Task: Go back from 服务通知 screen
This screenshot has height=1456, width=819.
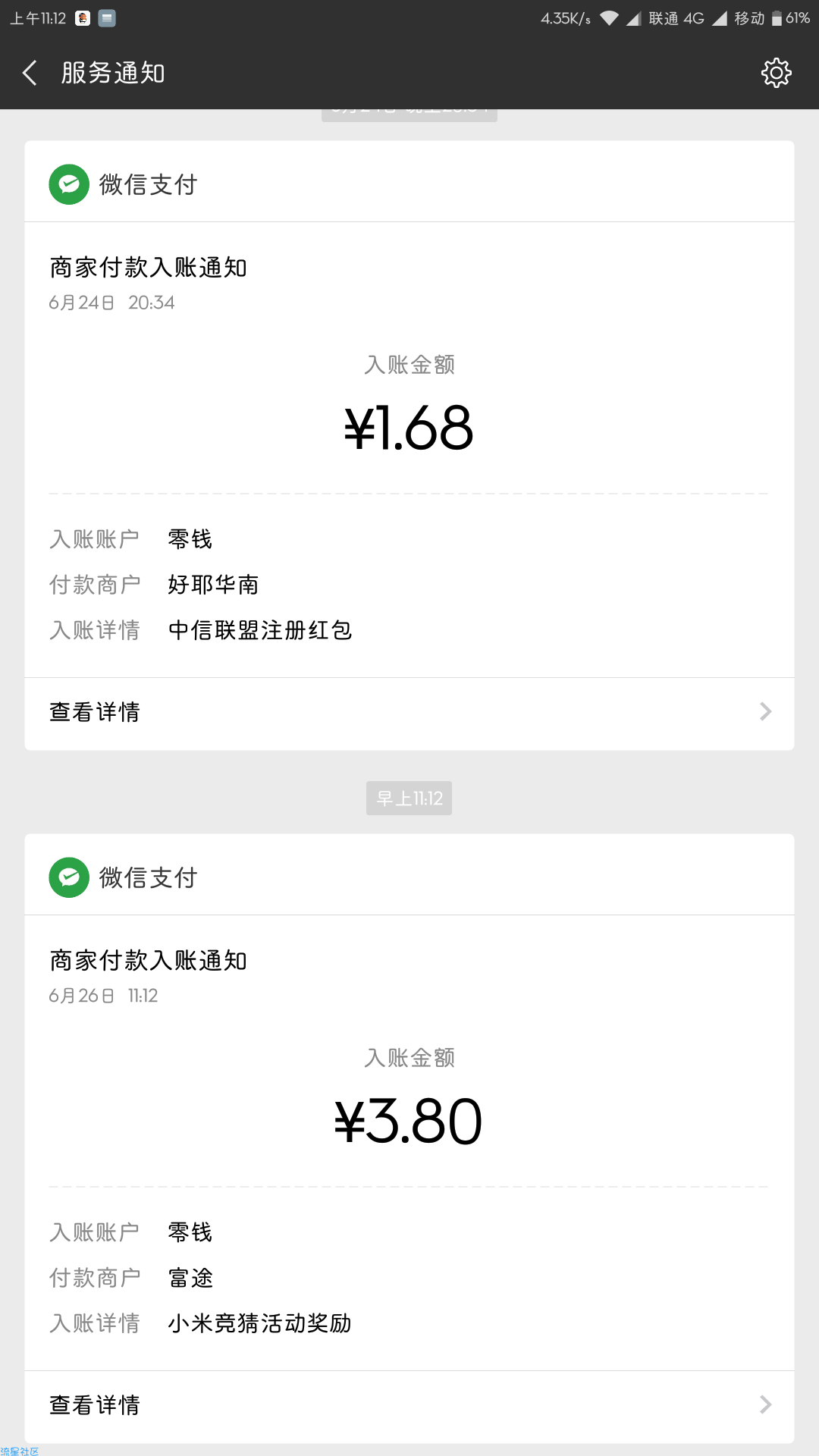Action: pyautogui.click(x=30, y=73)
